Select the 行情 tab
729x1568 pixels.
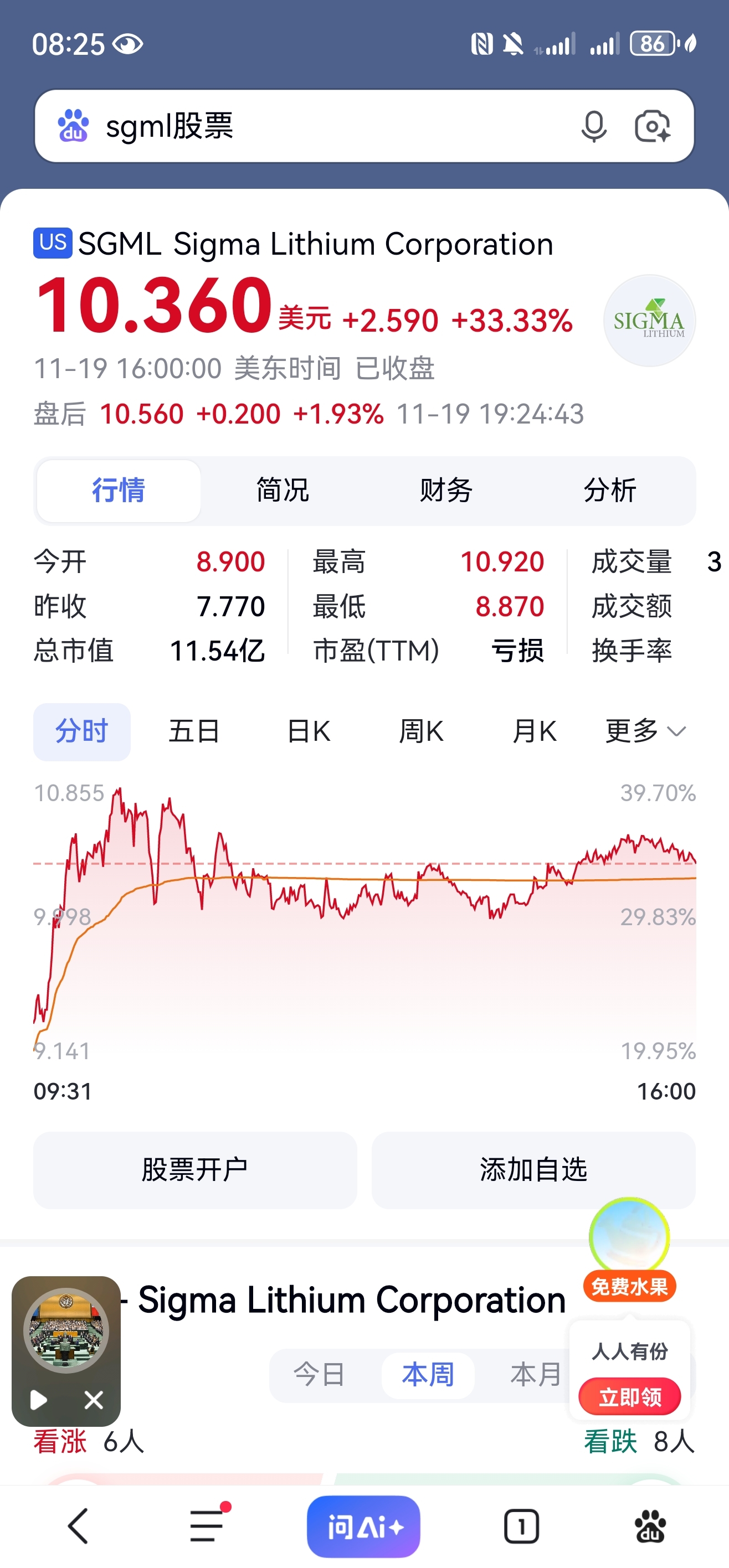(x=119, y=491)
